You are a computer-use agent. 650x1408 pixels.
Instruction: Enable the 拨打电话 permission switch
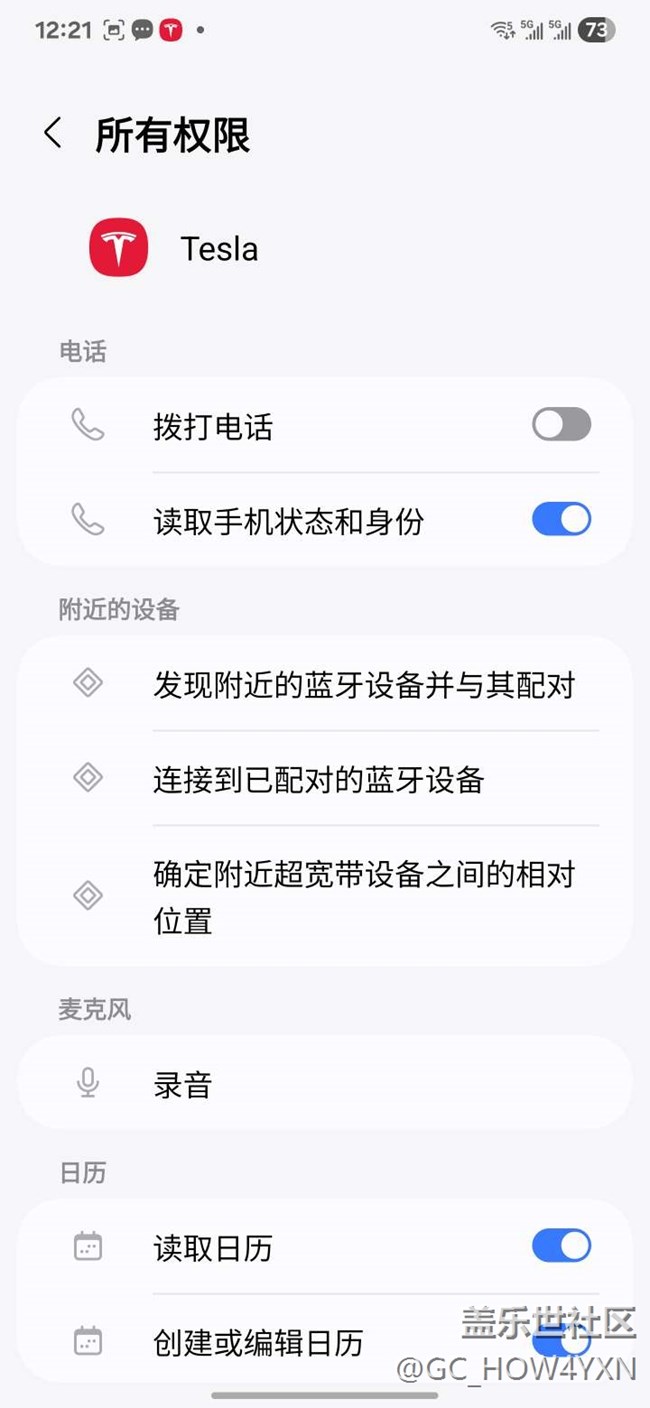(561, 425)
